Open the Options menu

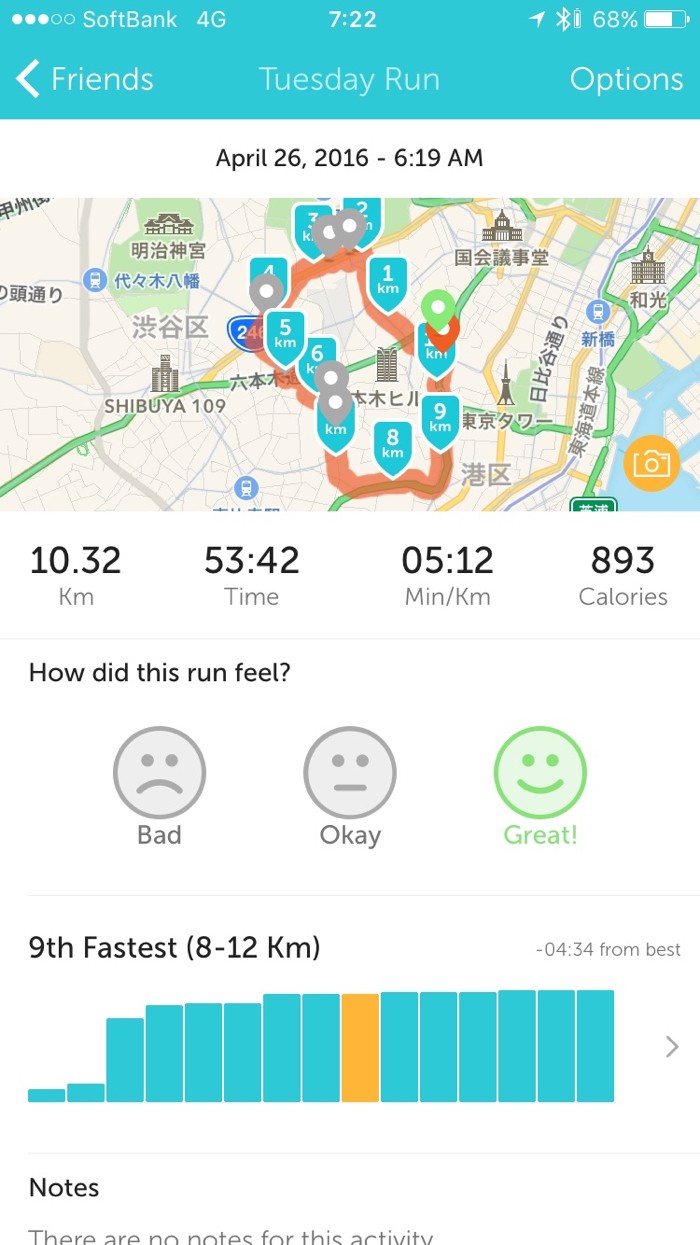tap(626, 80)
